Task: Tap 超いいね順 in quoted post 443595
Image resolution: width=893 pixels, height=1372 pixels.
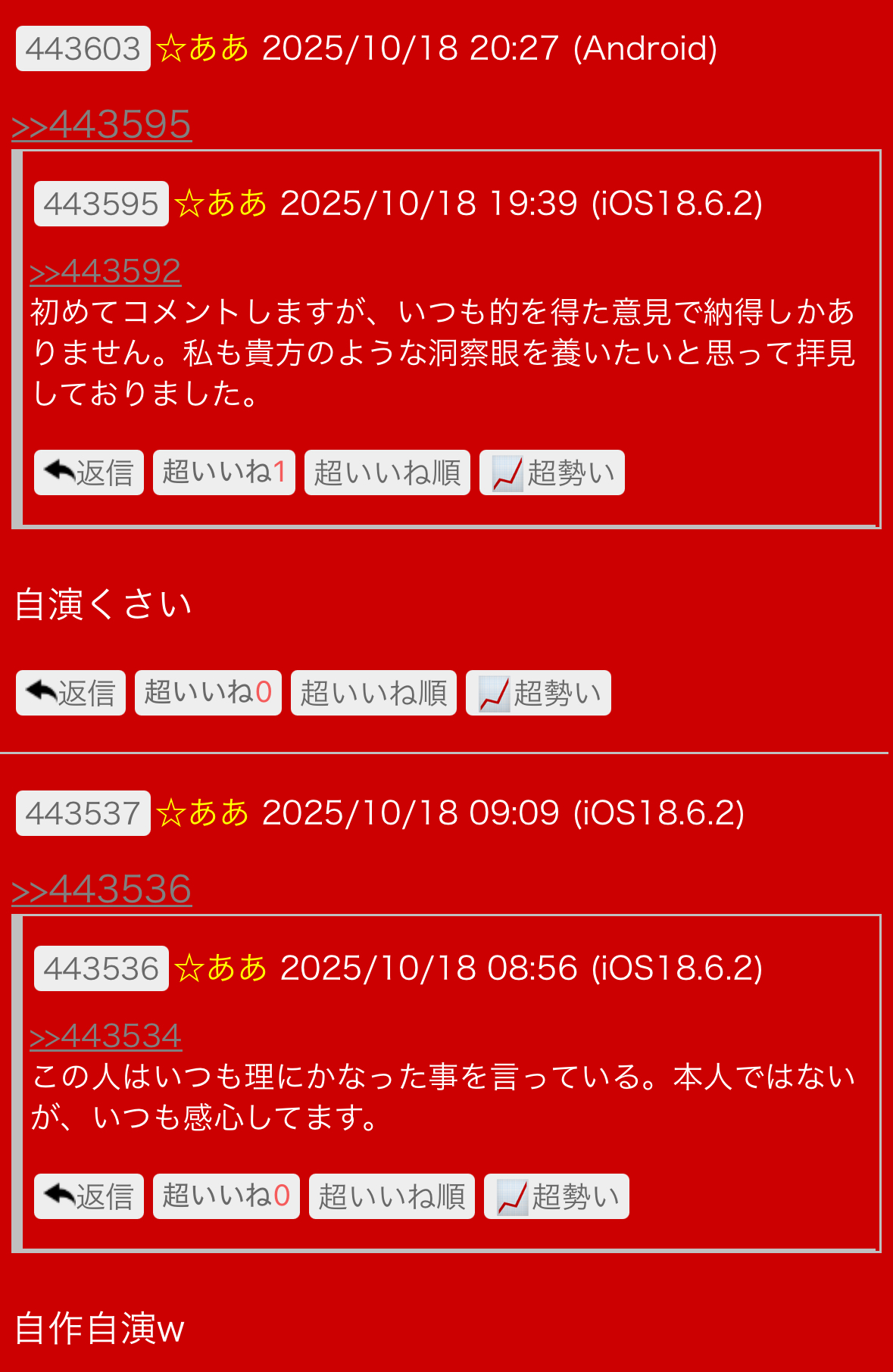Action: coord(387,472)
